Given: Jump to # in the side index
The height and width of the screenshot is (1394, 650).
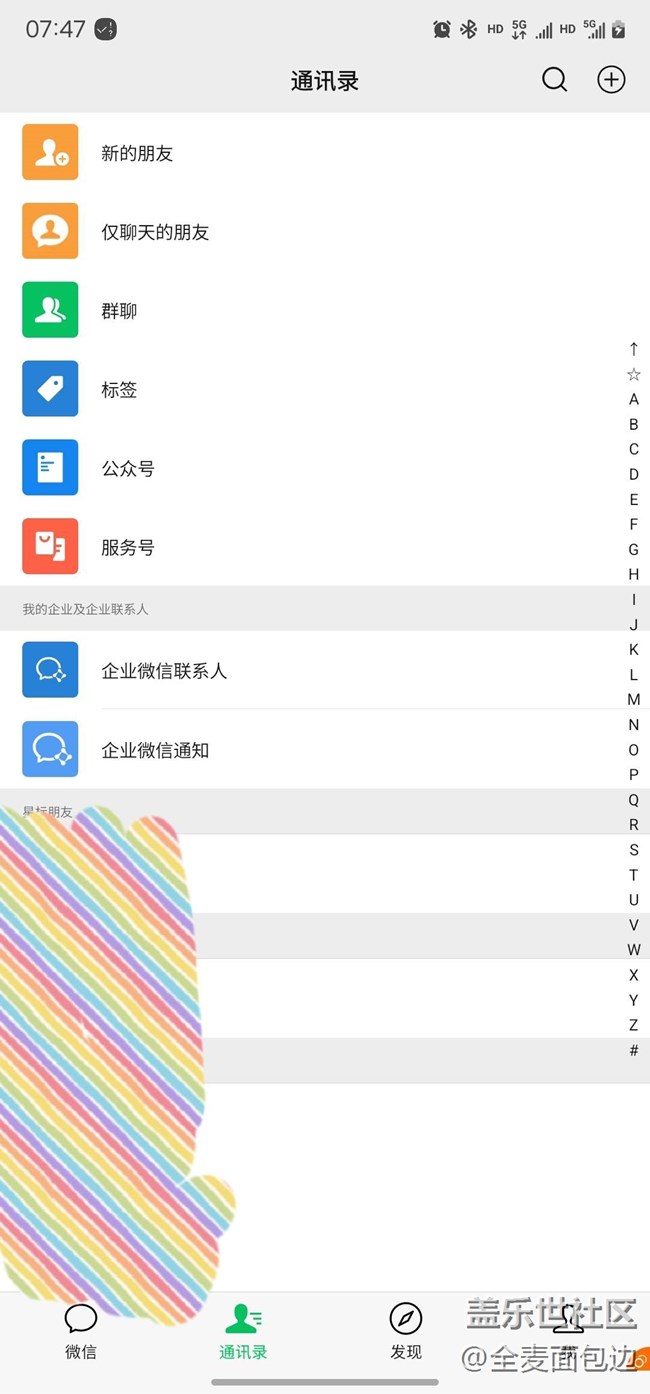Looking at the screenshot, I should click(x=633, y=1050).
